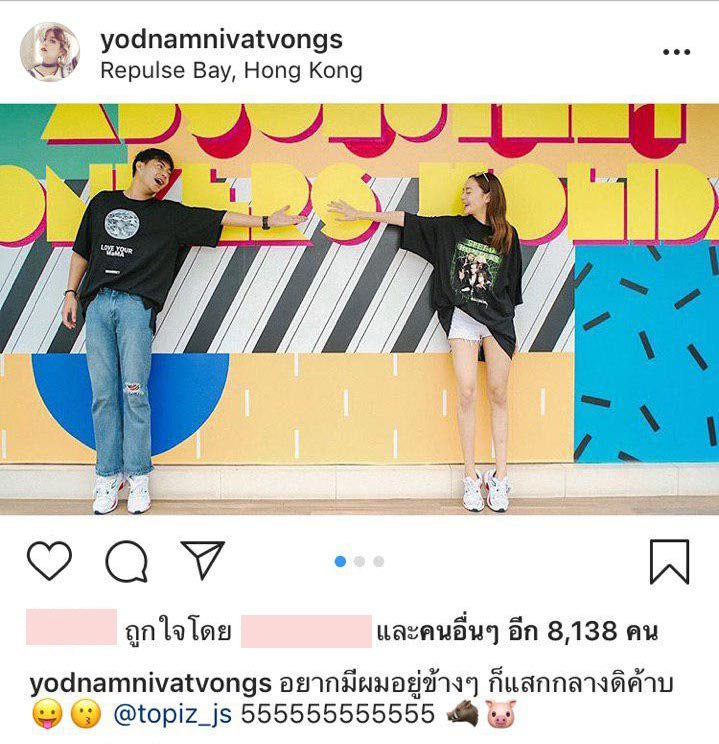Open the post's three-dot options menu

[677, 52]
